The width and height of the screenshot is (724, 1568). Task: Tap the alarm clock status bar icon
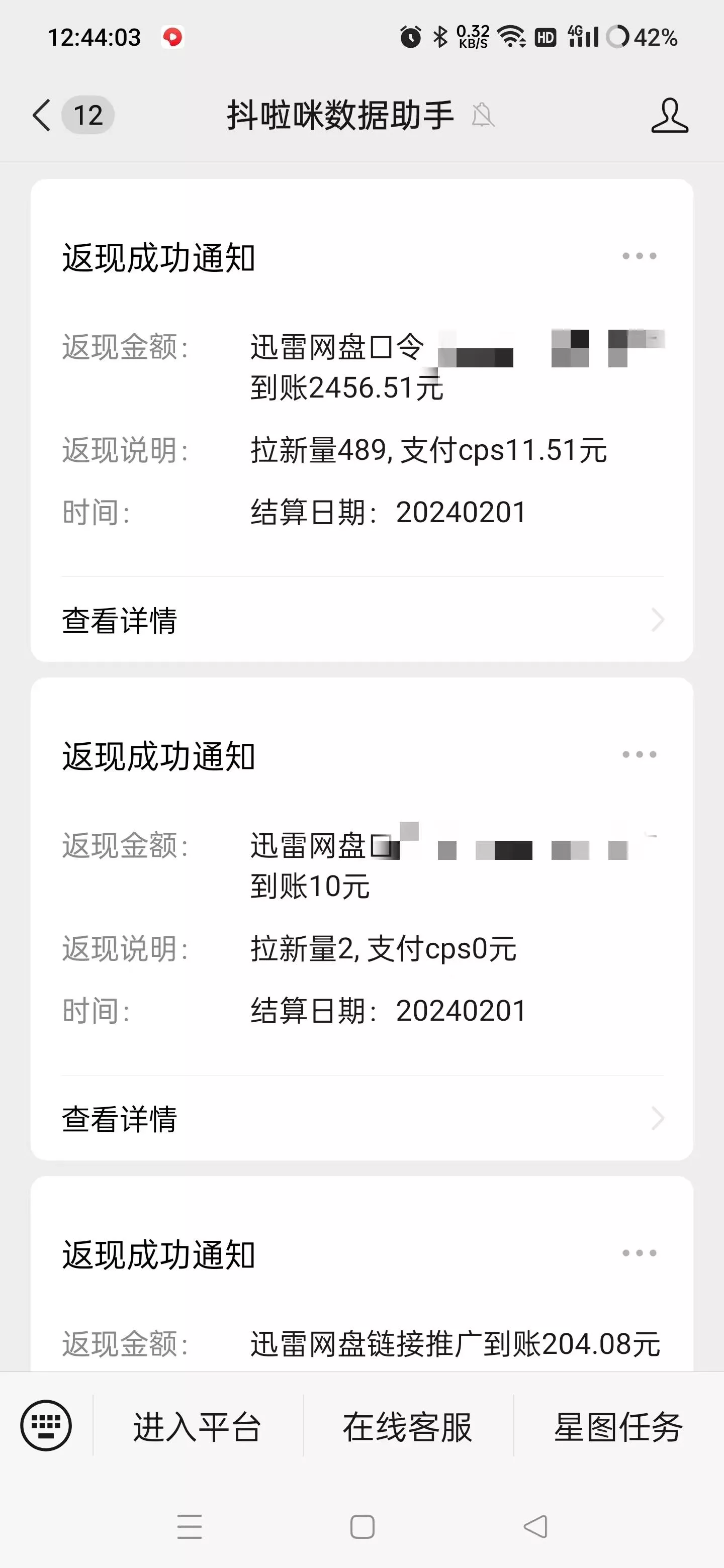click(x=409, y=38)
